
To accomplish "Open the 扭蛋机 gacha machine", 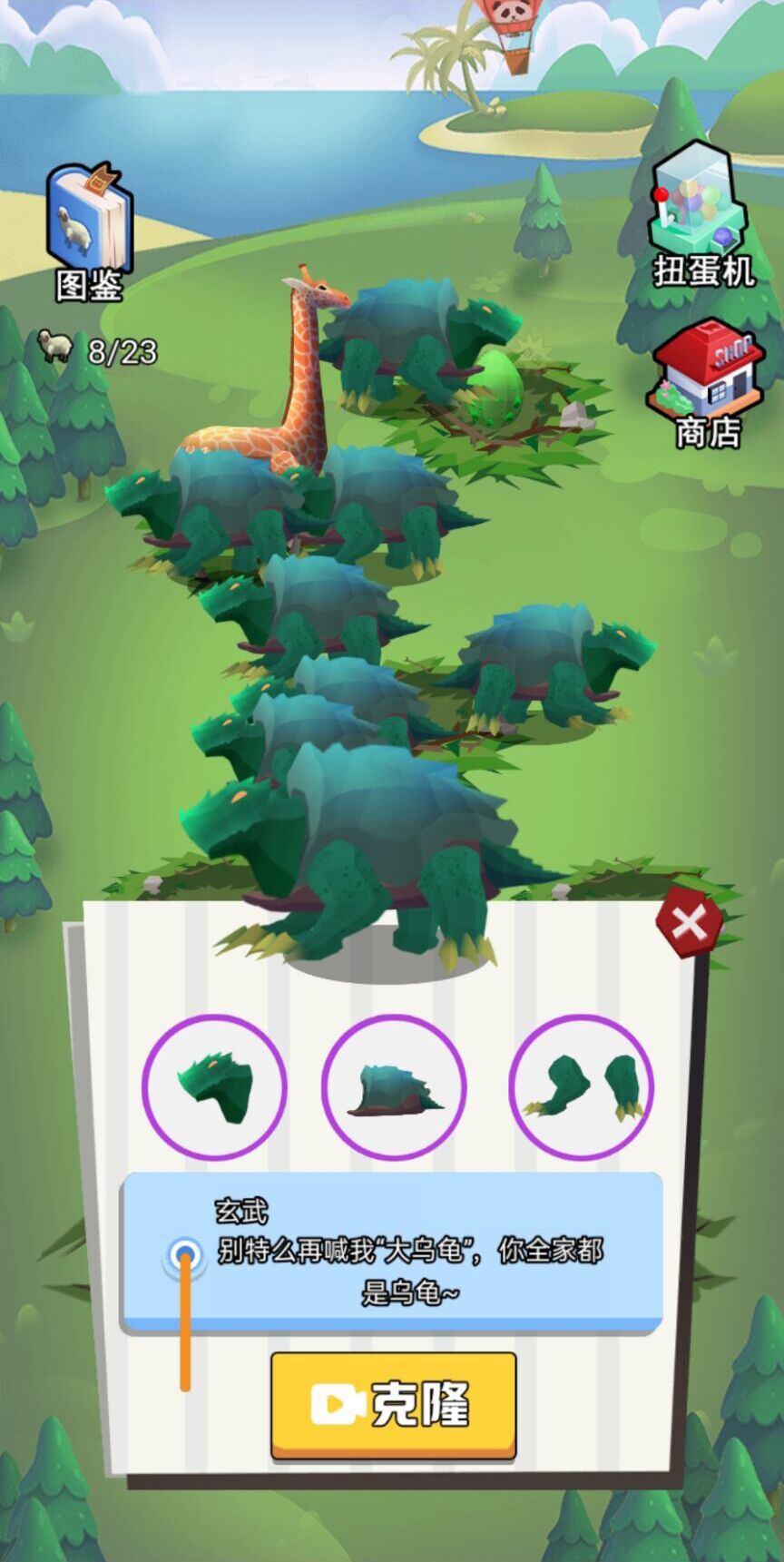I will point(701,213).
